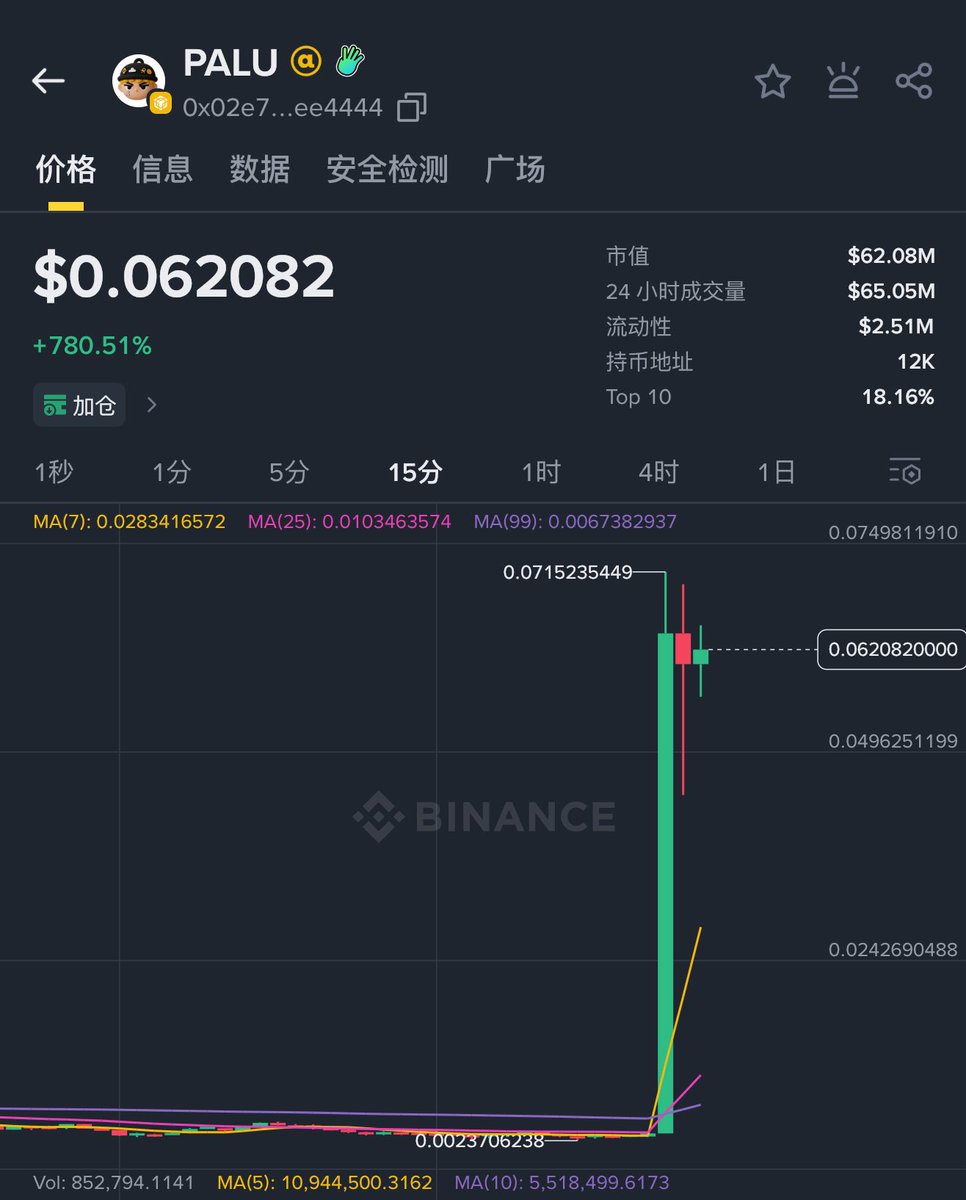Viewport: 966px width, 1200px height.
Task: Go back using the arrow icon
Action: pyautogui.click(x=48, y=81)
